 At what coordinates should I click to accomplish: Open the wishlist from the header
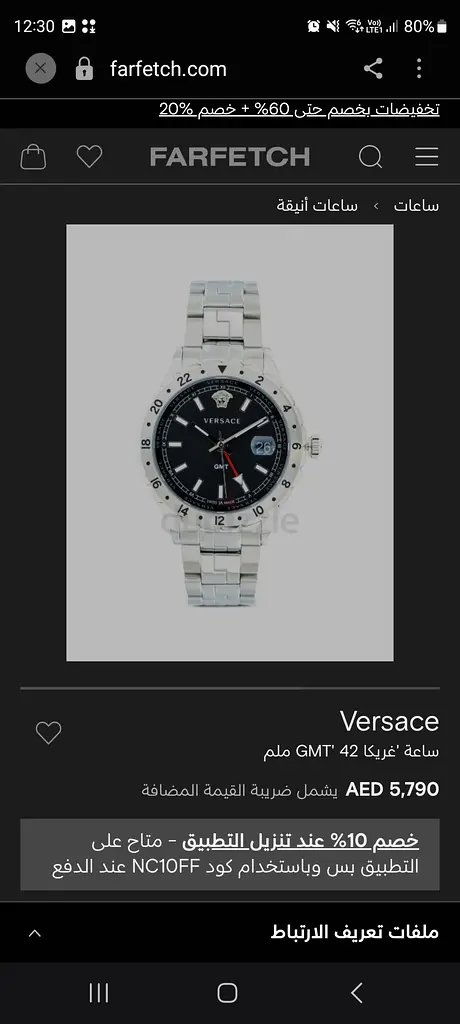[90, 157]
